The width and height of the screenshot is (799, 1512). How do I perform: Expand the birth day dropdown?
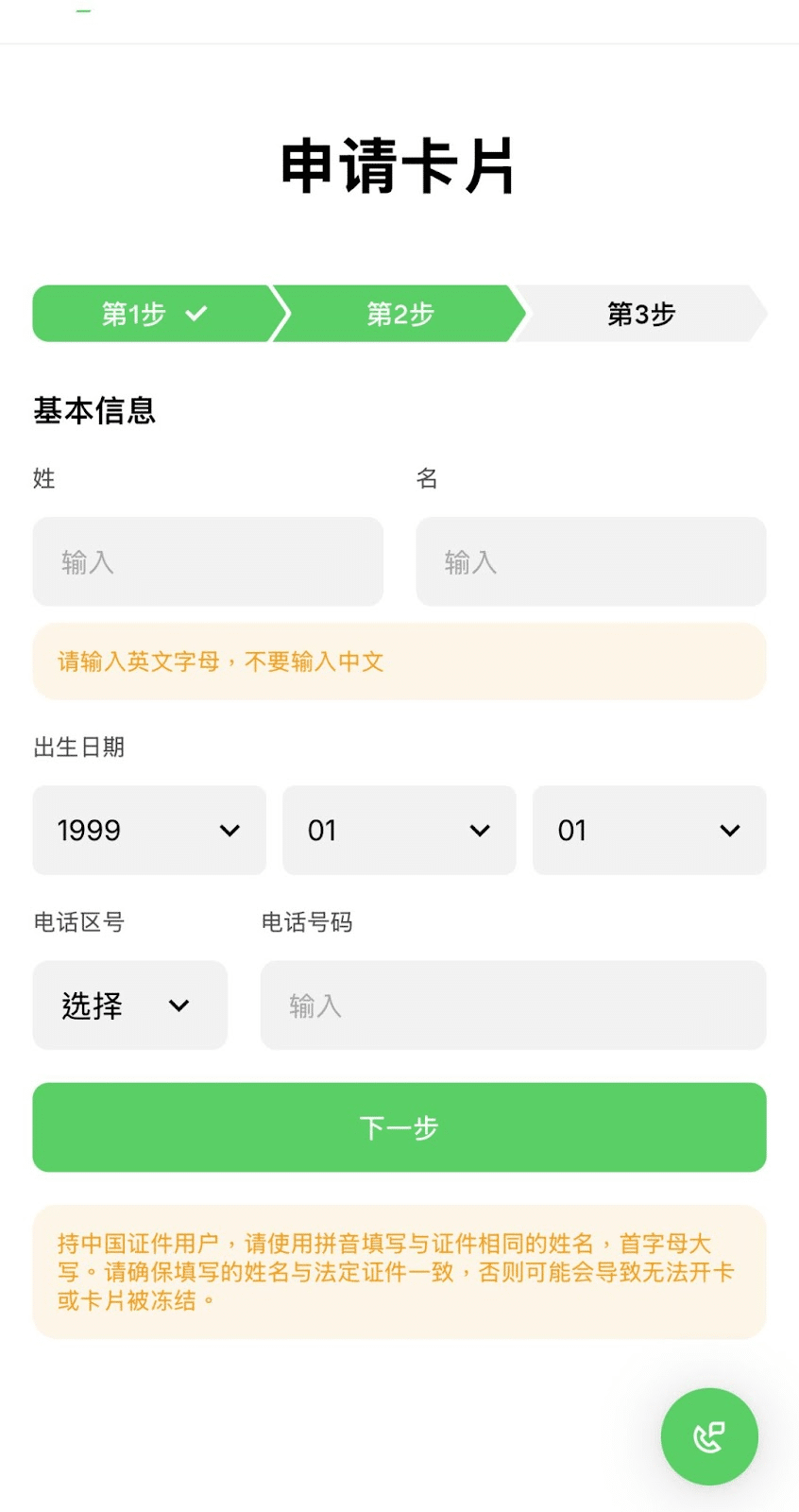(x=650, y=830)
